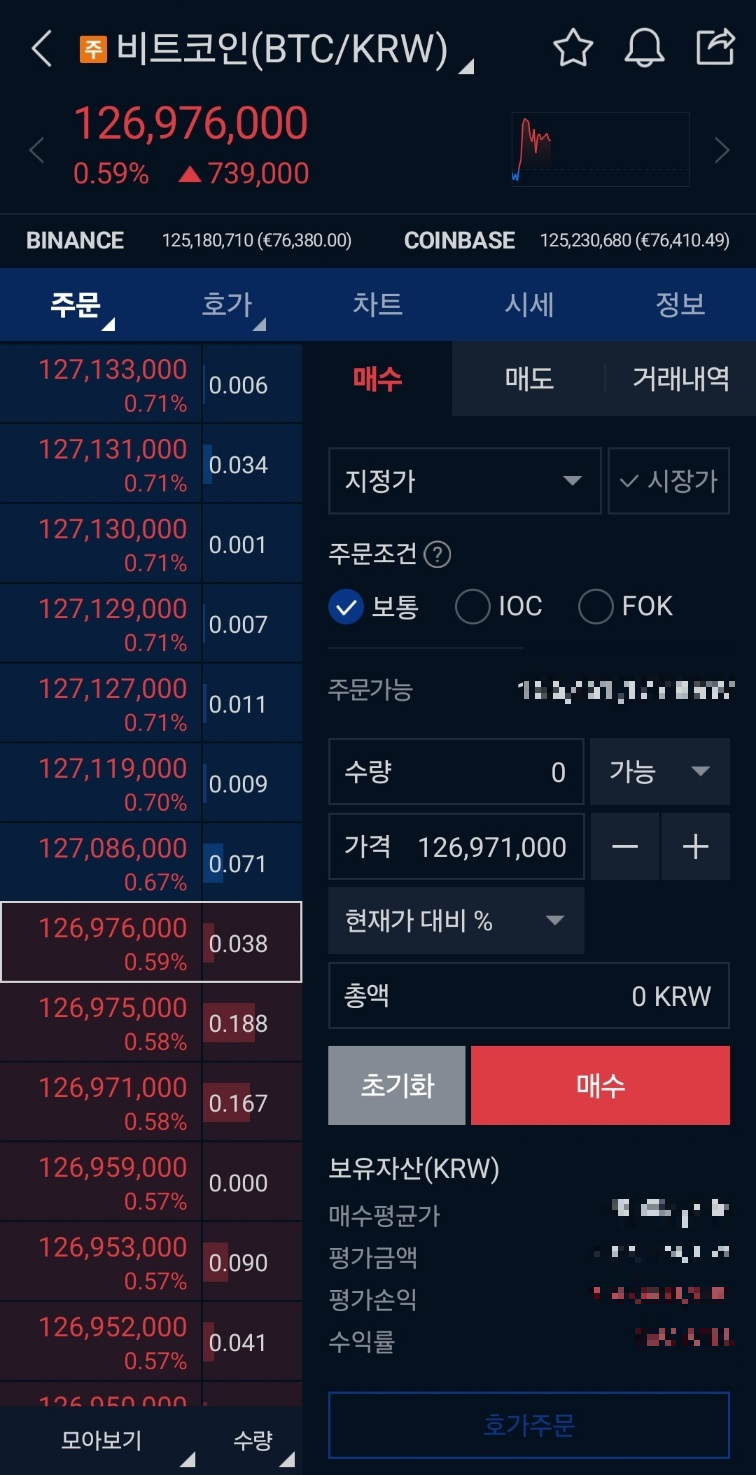
Task: Select the FOK order condition
Action: pyautogui.click(x=597, y=606)
